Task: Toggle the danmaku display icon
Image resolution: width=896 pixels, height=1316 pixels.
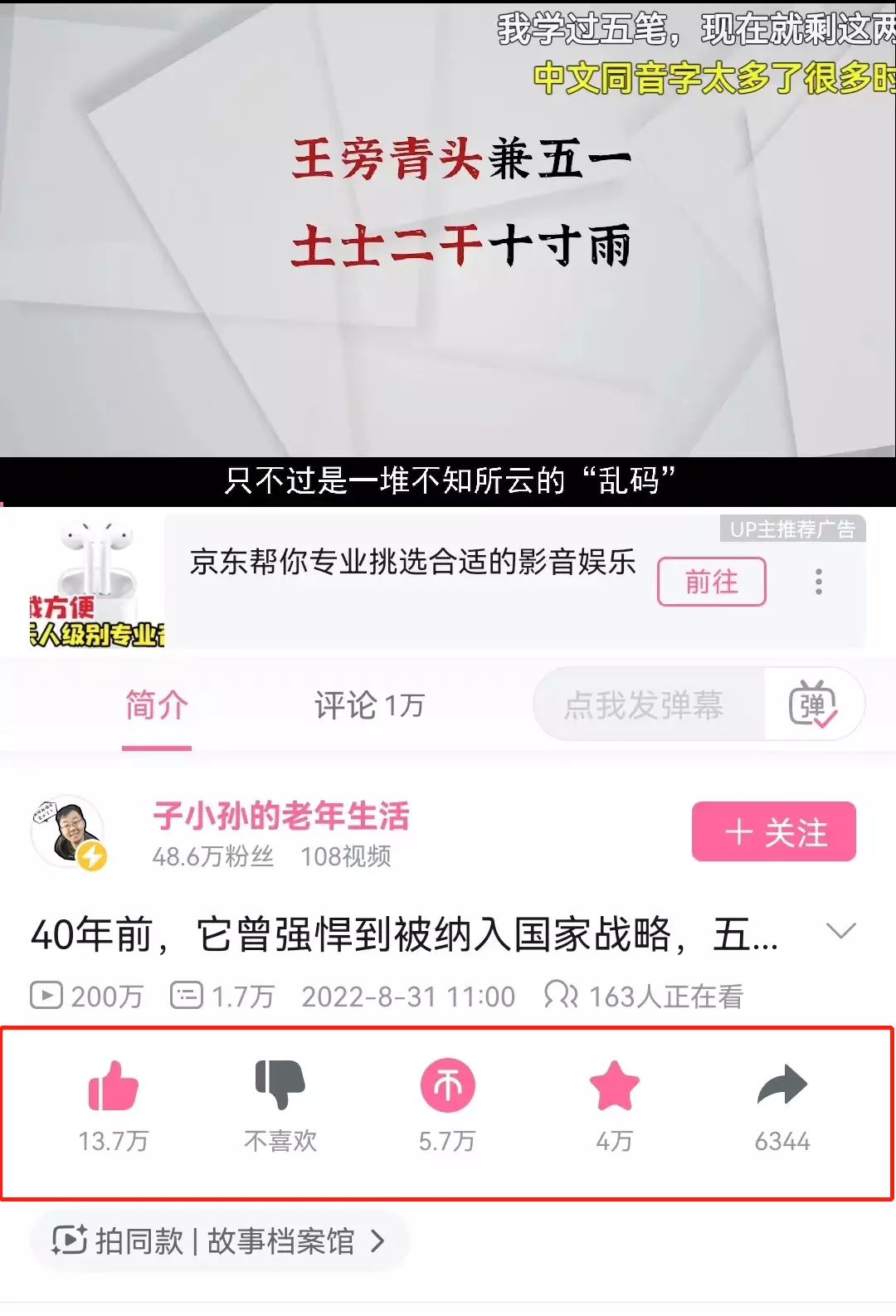Action: [813, 705]
